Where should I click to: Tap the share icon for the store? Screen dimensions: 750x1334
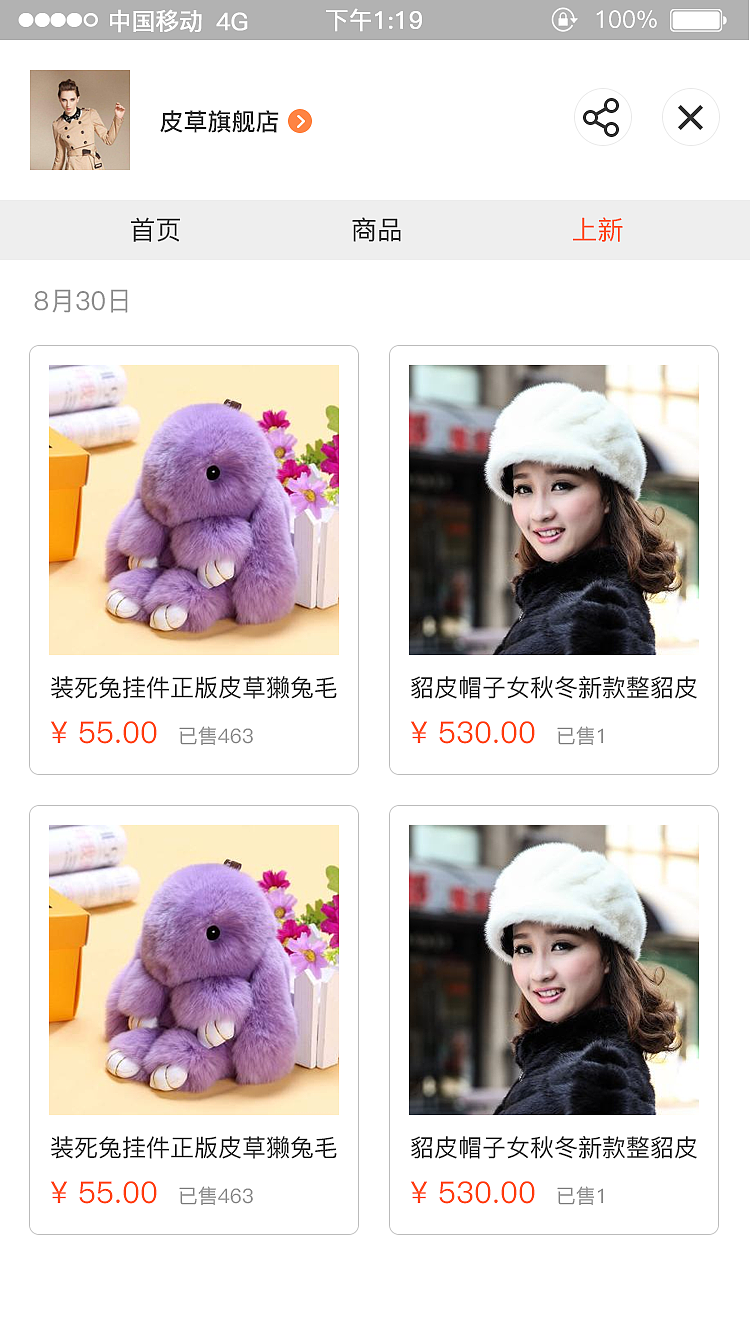pyautogui.click(x=603, y=117)
